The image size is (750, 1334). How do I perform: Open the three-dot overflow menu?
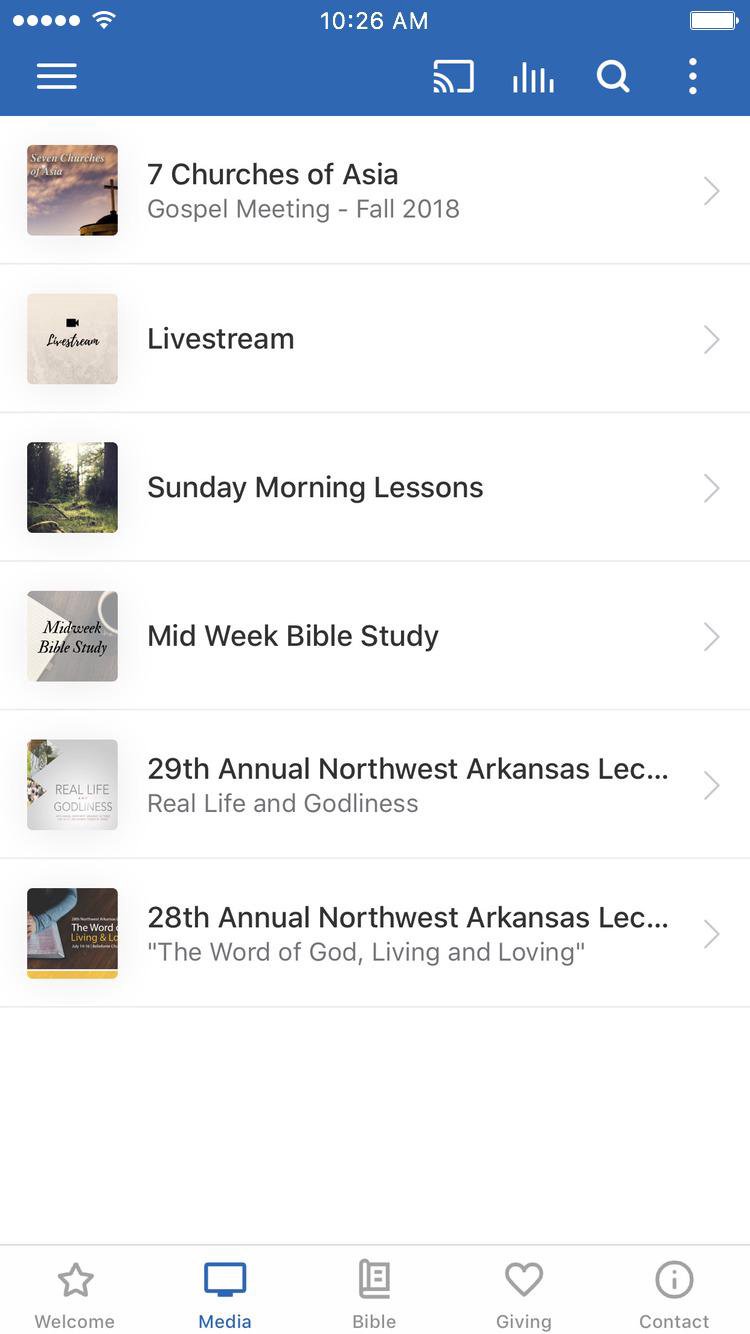[x=692, y=76]
